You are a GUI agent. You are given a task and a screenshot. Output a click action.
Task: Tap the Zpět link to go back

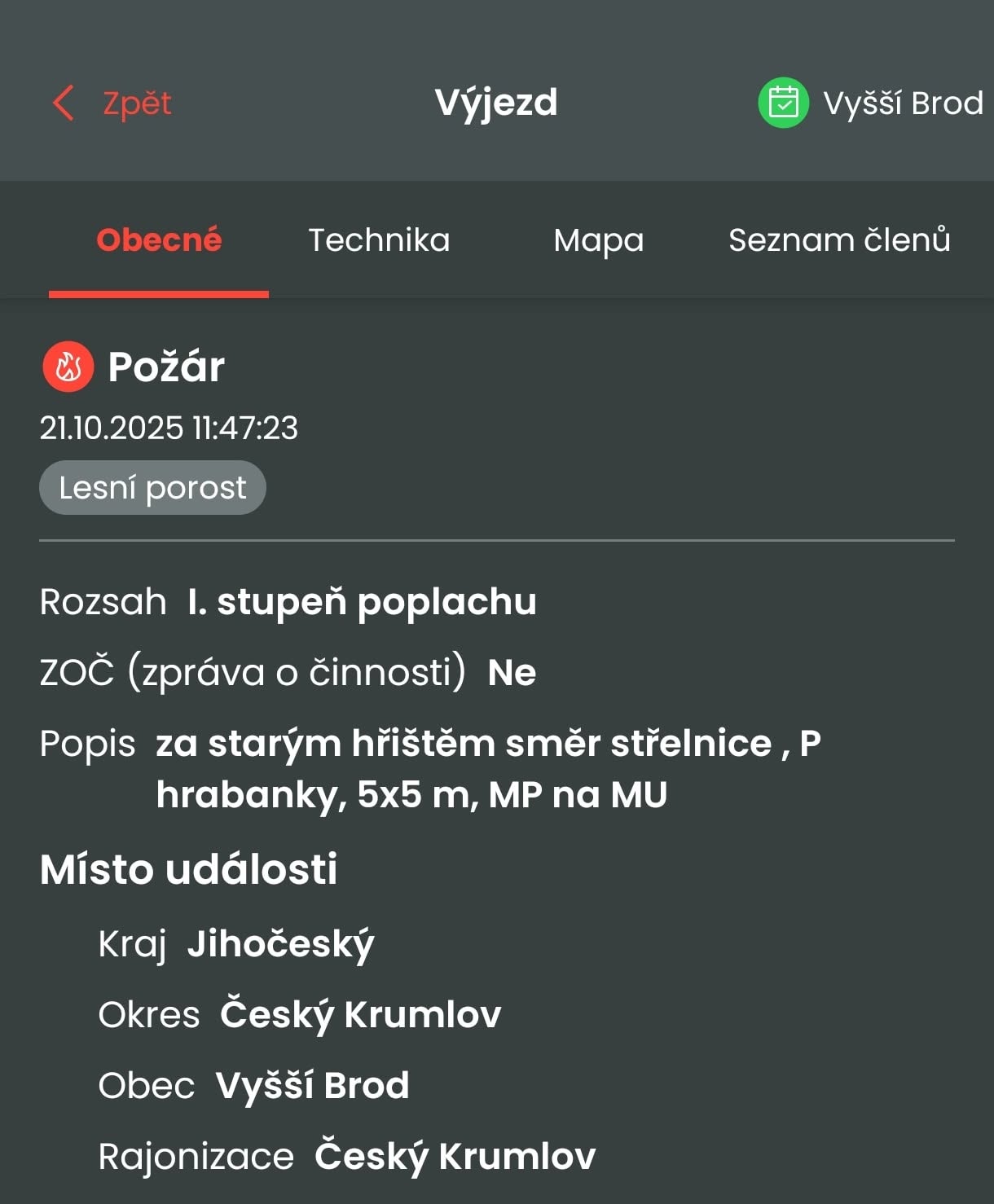135,103
